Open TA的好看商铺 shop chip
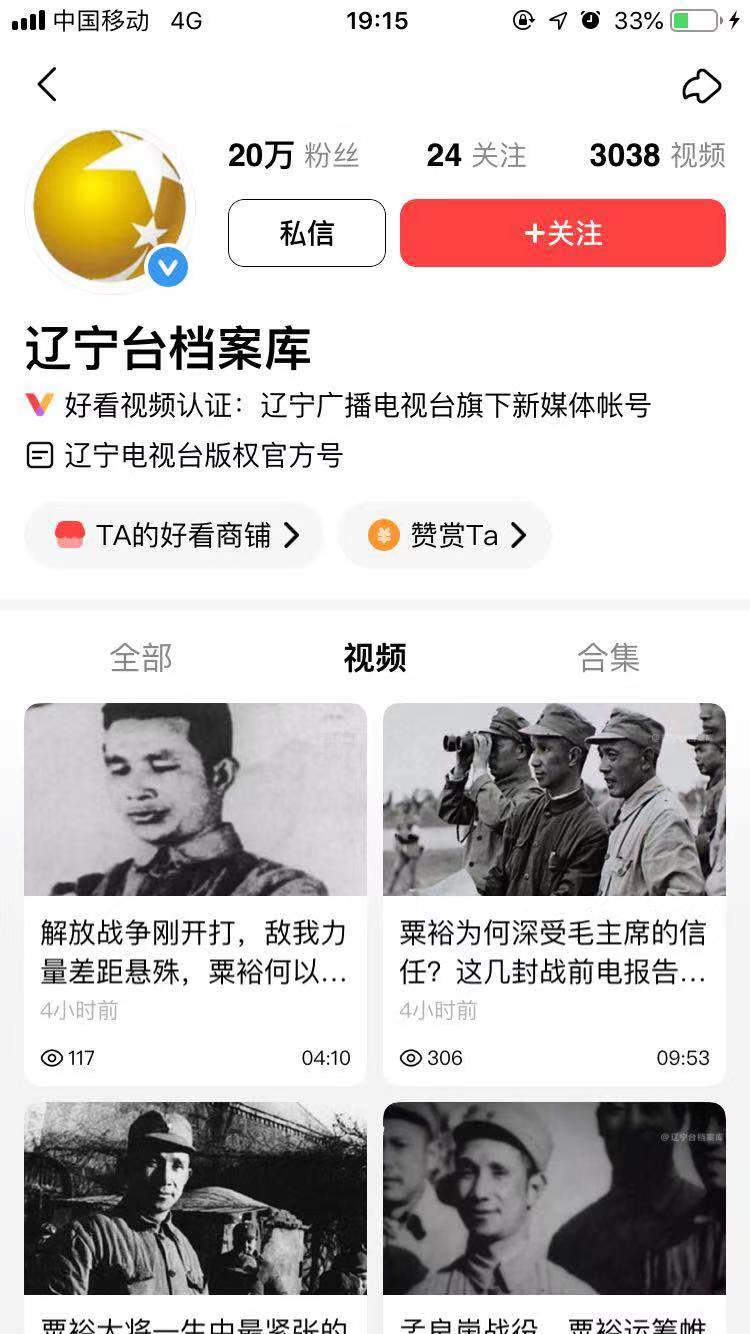Screen dimensions: 750x1334 tap(176, 536)
